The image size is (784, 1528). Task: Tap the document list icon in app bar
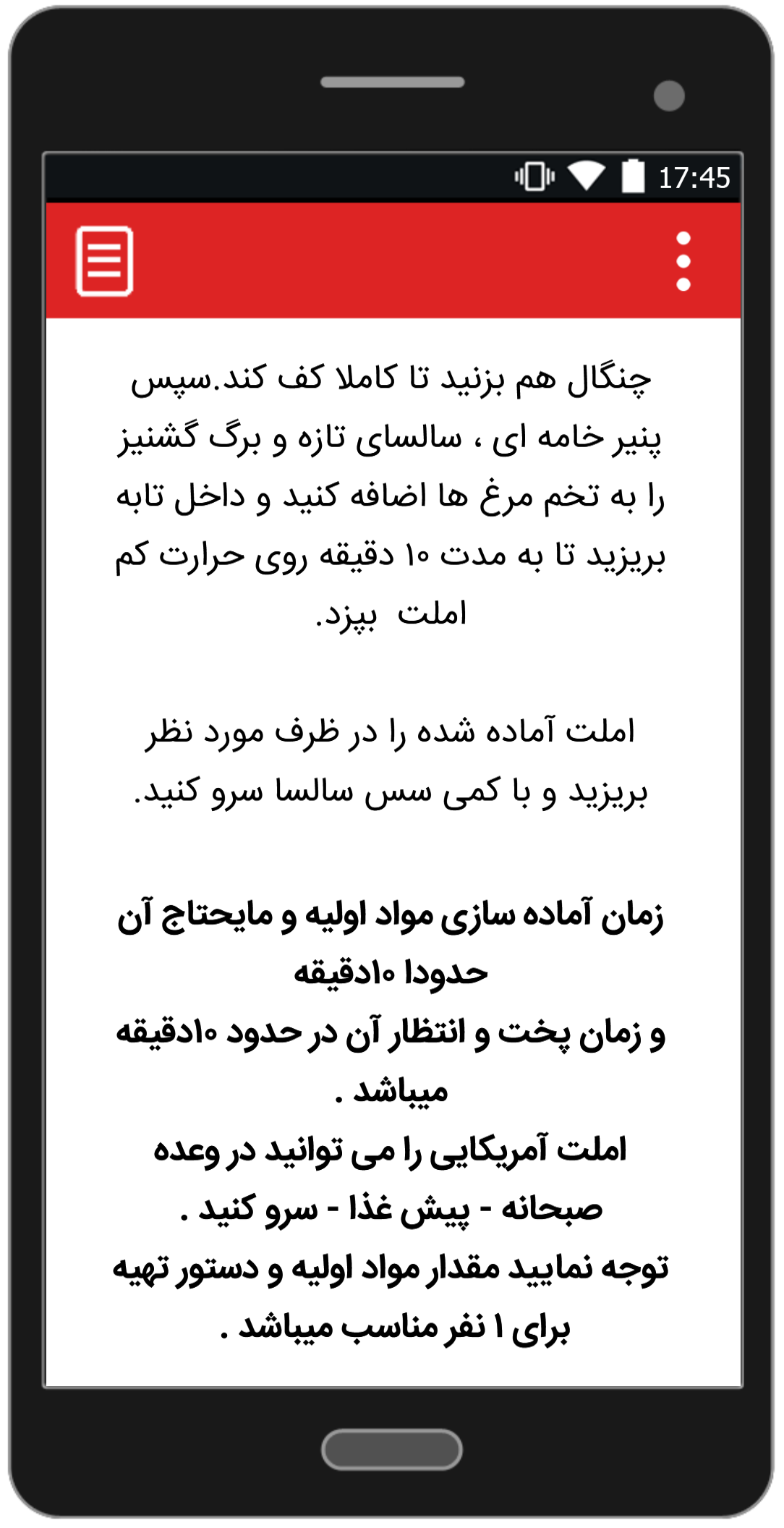(x=105, y=261)
